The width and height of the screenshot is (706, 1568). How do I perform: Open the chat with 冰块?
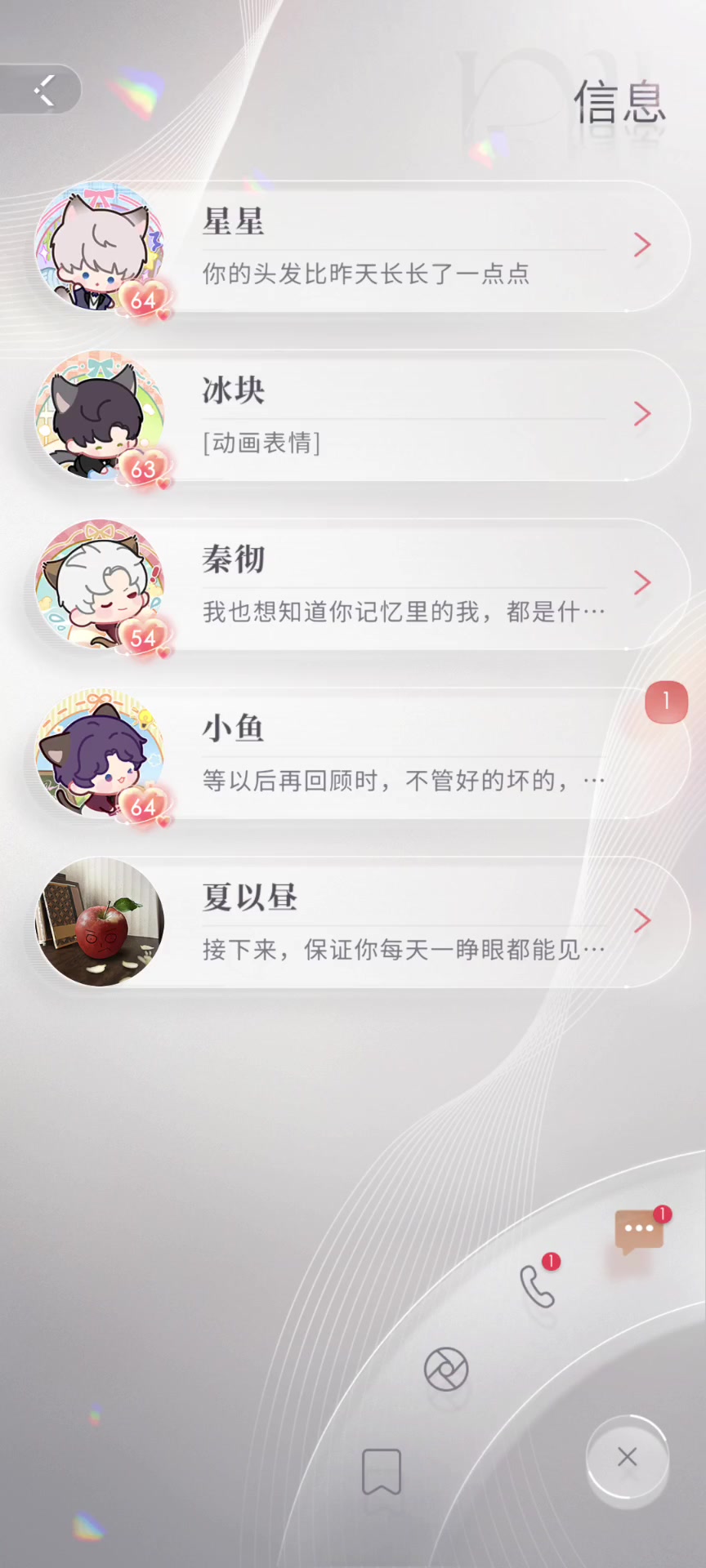coord(404,416)
